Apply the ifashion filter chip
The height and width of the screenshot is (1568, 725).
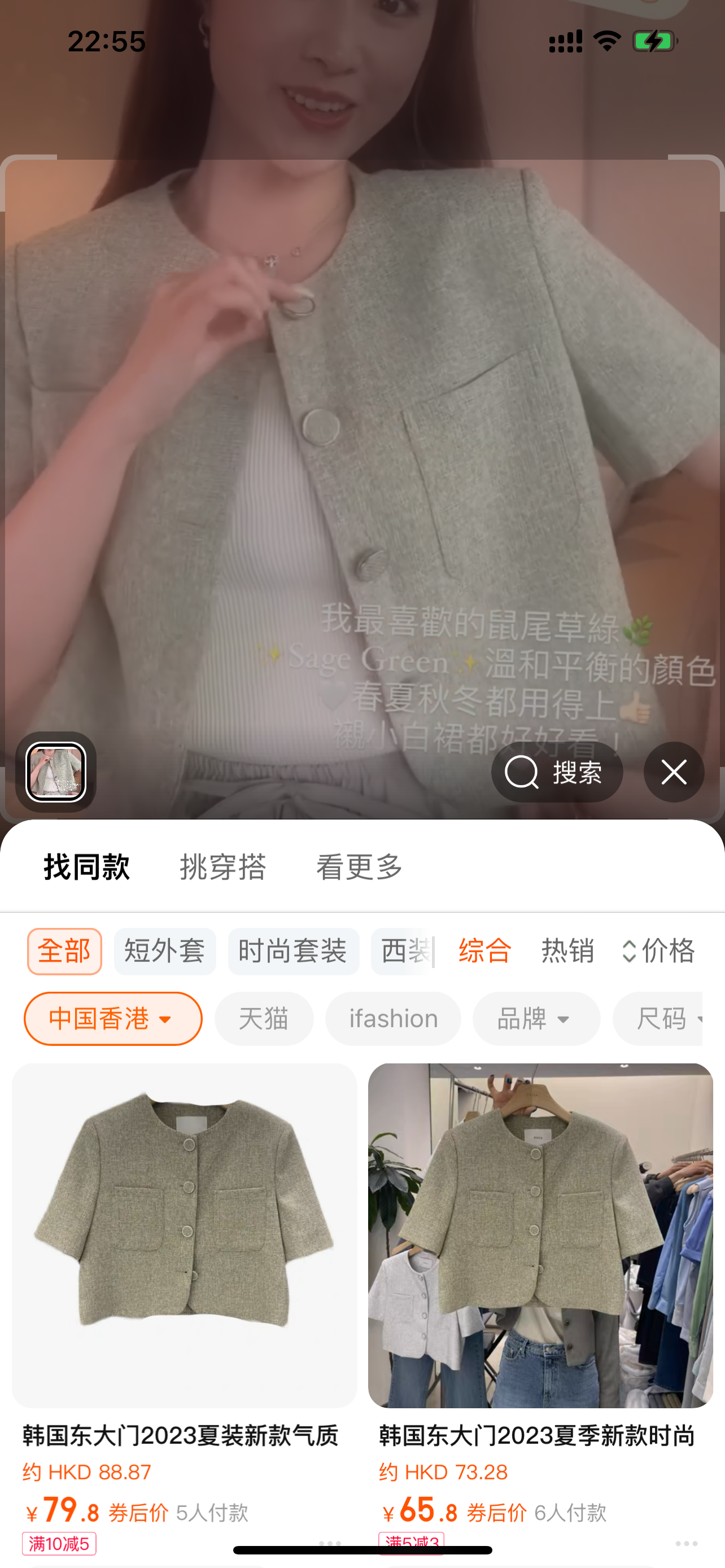pyautogui.click(x=393, y=1019)
